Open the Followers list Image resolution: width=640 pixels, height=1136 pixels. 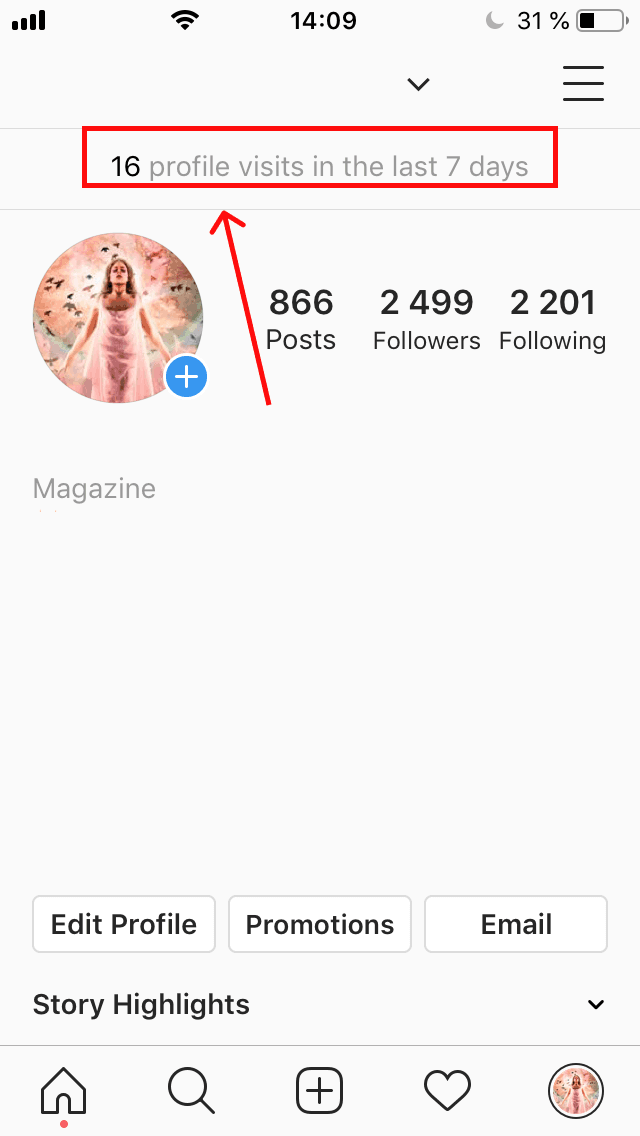426,319
